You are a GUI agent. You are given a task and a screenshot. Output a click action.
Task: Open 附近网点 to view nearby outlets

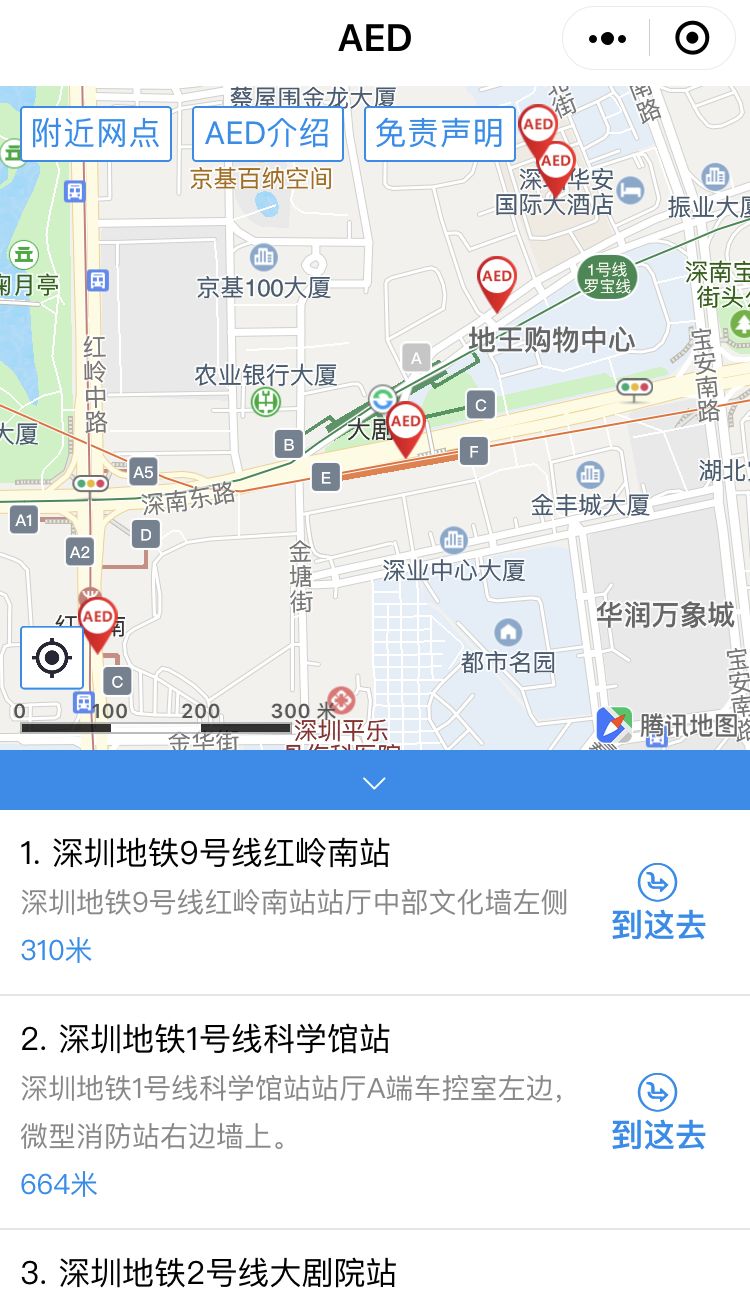coord(95,132)
